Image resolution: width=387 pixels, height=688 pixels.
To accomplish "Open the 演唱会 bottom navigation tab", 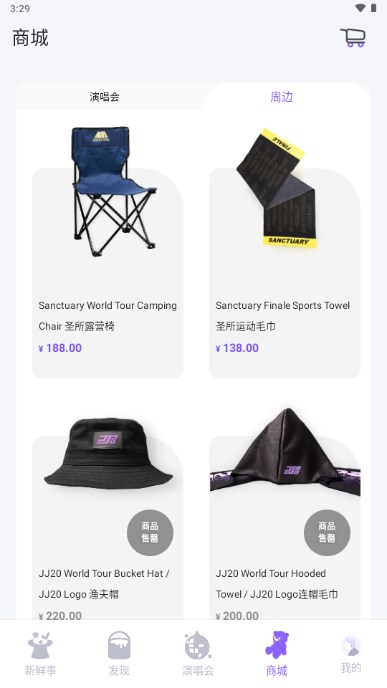I will pyautogui.click(x=198, y=654).
